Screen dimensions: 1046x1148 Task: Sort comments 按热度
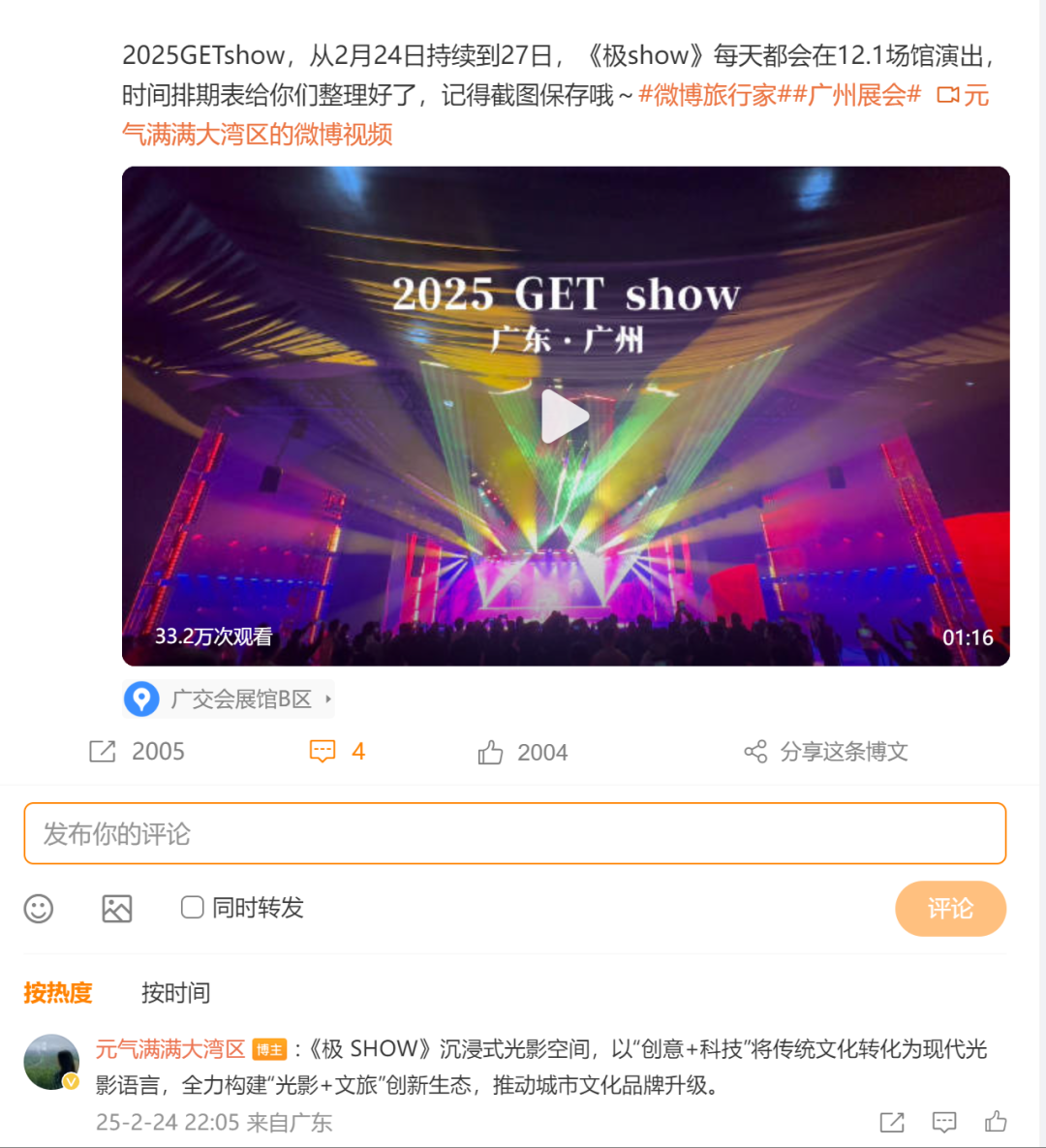point(58,993)
